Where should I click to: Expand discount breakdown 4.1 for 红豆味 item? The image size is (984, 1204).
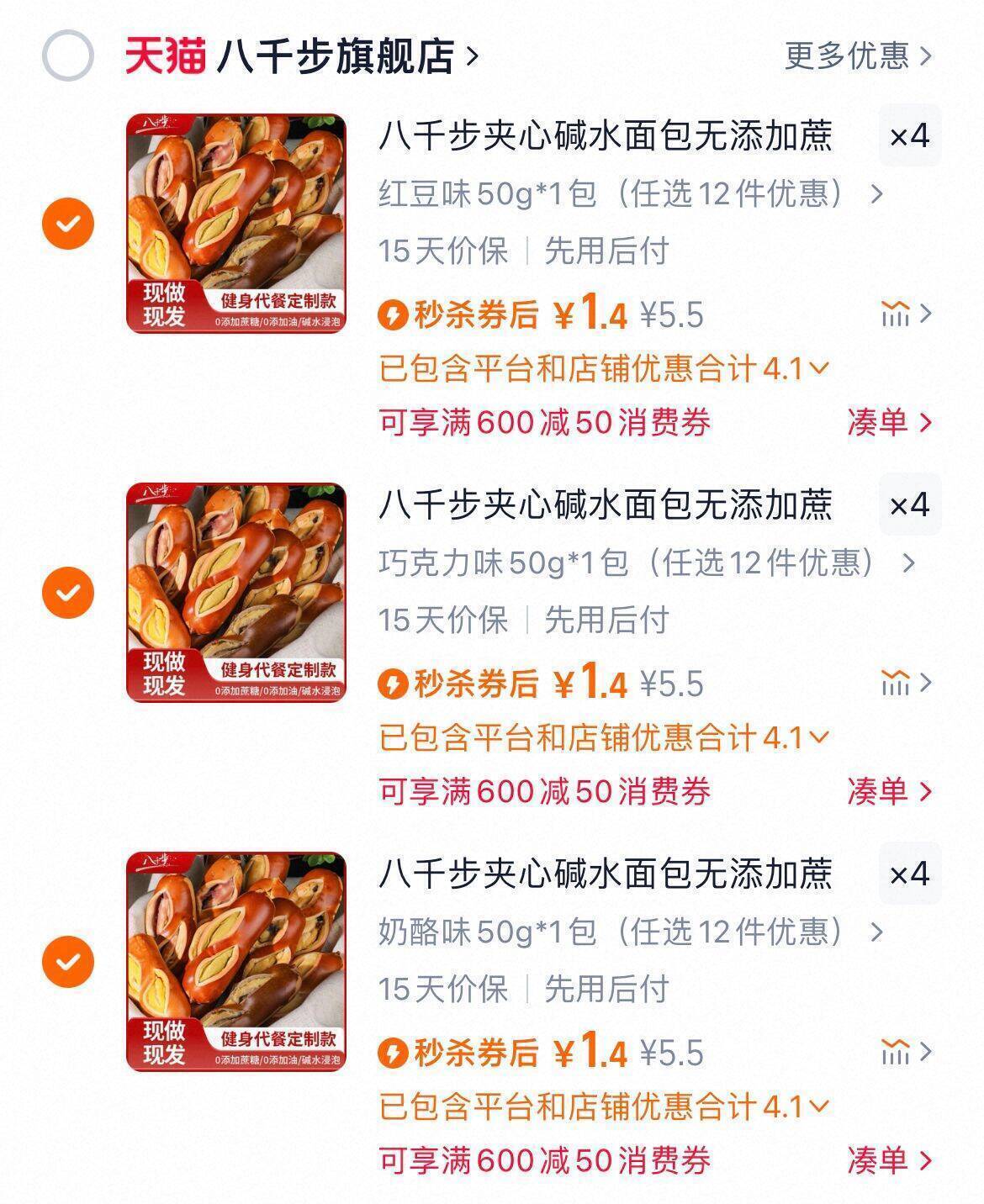click(x=819, y=367)
